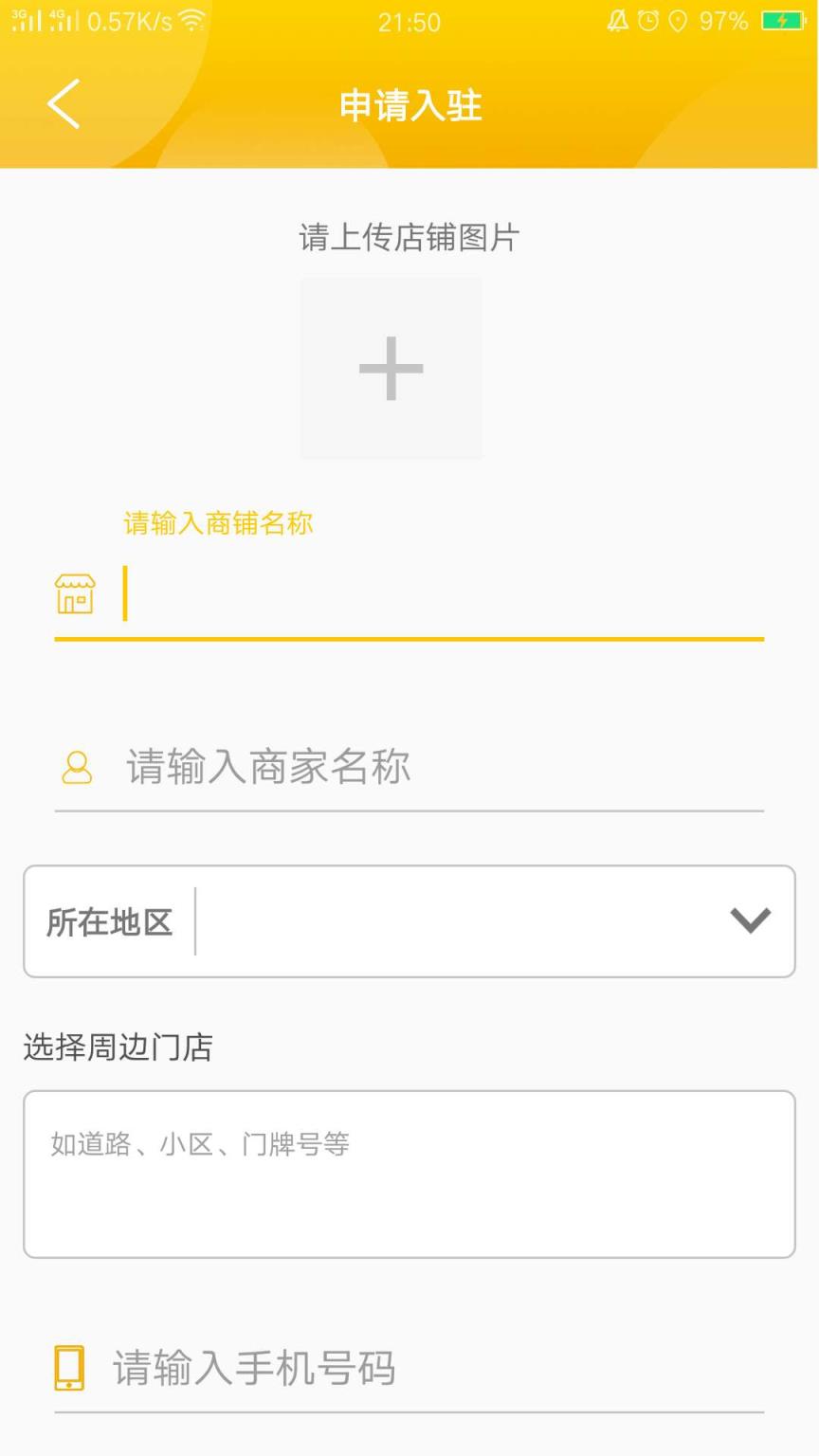
Task: Expand the 所在地区 region selector
Action: [x=409, y=920]
